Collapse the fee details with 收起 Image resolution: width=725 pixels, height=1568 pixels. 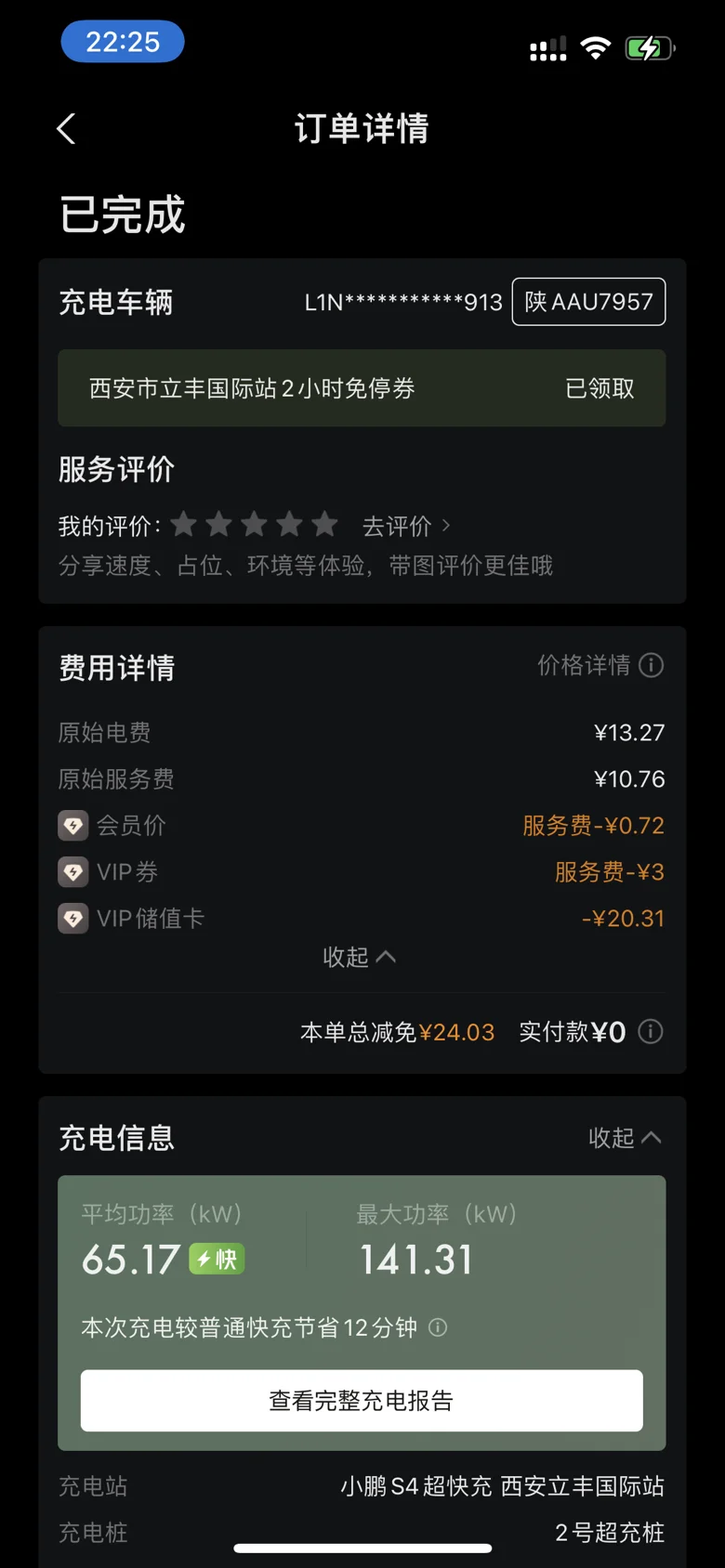pos(360,957)
